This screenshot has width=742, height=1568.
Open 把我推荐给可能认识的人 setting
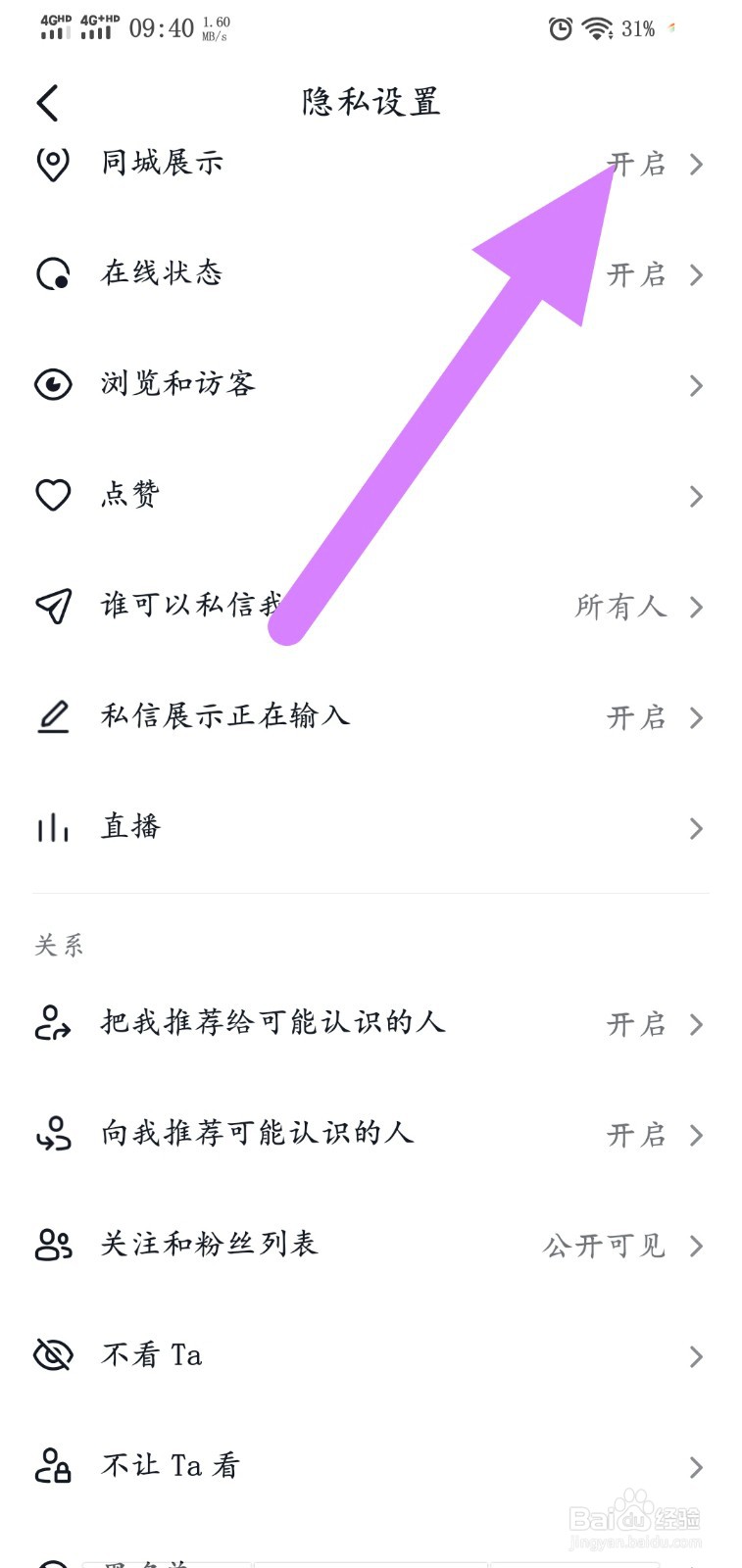pyautogui.click(x=371, y=1024)
